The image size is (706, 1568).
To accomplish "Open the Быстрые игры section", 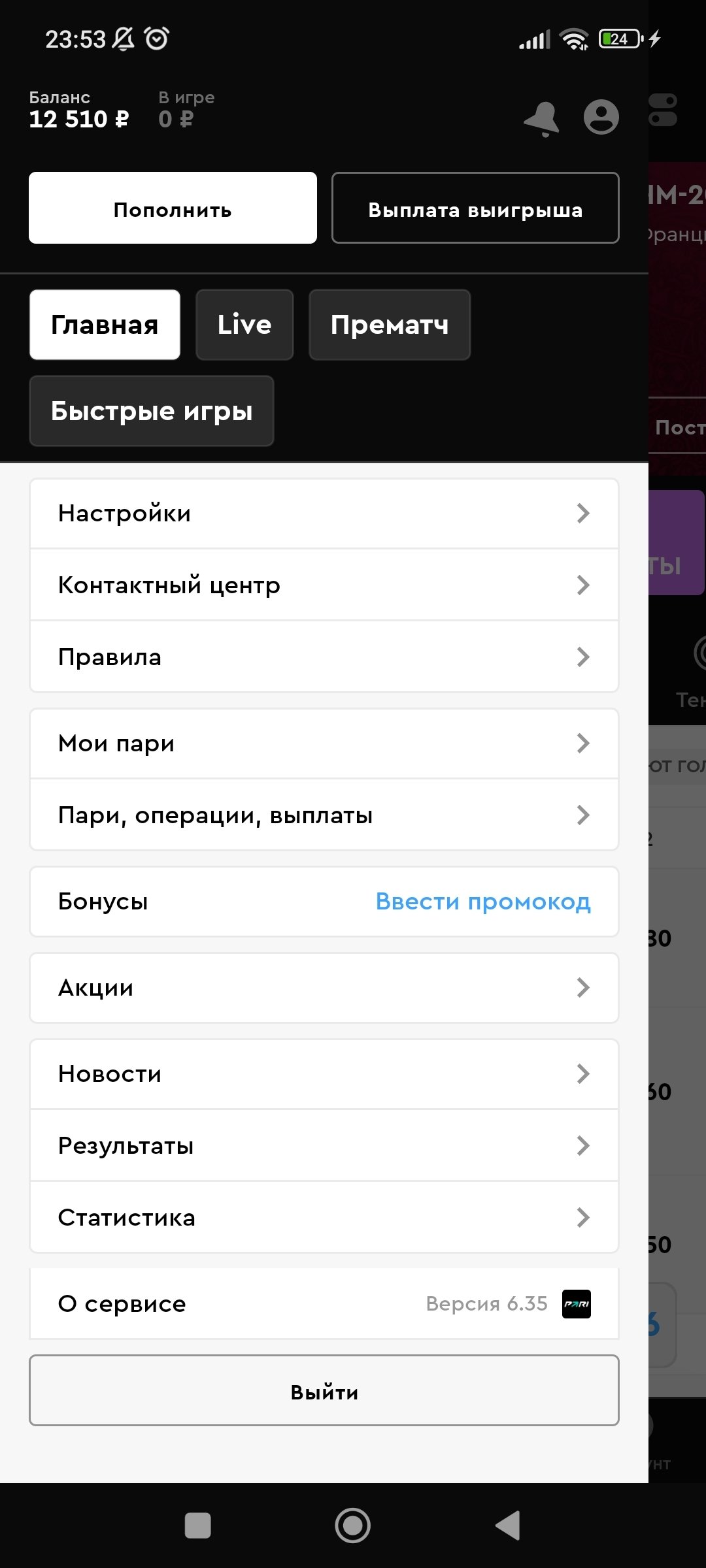I will point(152,411).
